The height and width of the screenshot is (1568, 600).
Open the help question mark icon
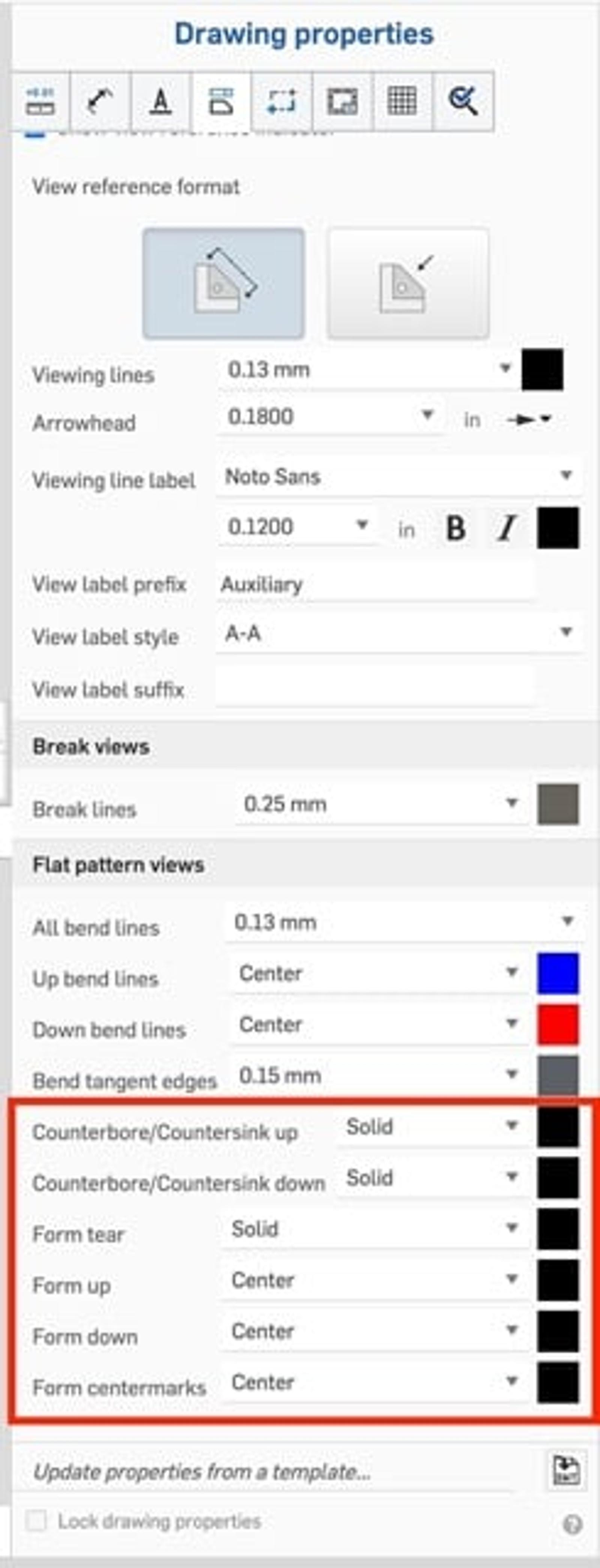572,1524
